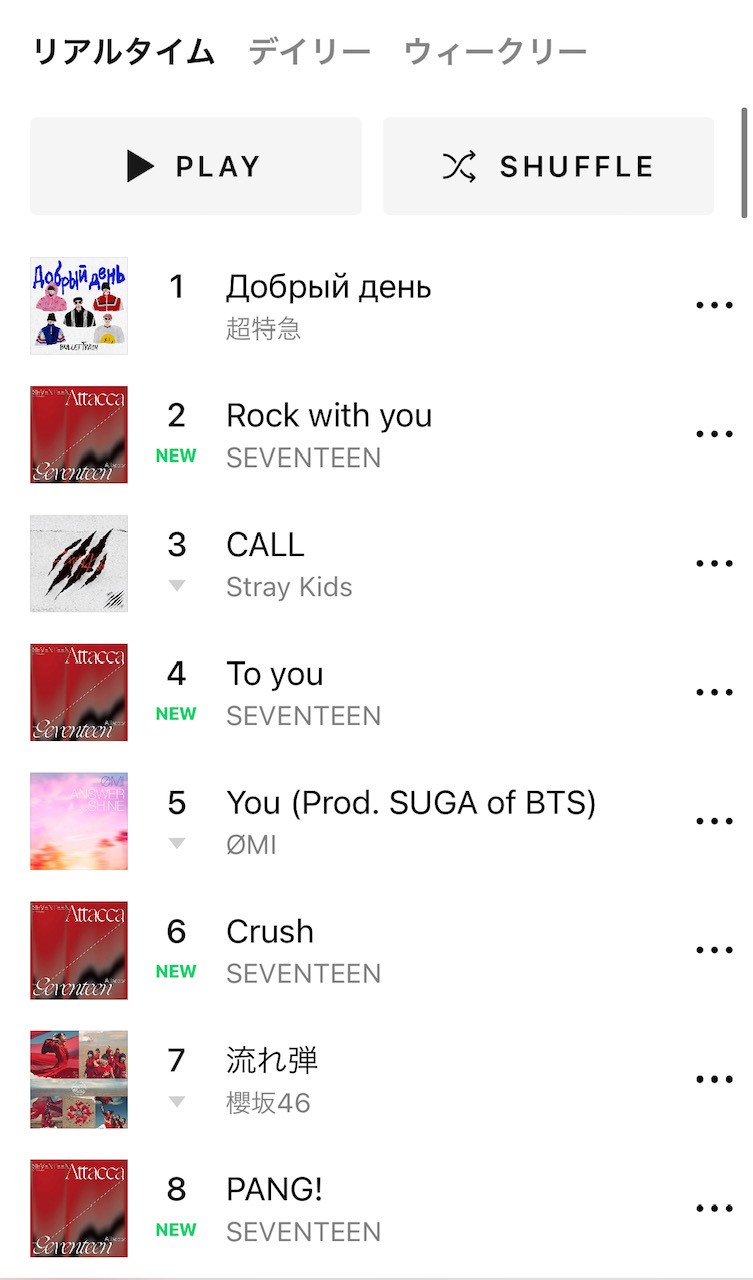Select the リアルタイム tab
This screenshot has height=1280, width=753.
click(x=124, y=51)
